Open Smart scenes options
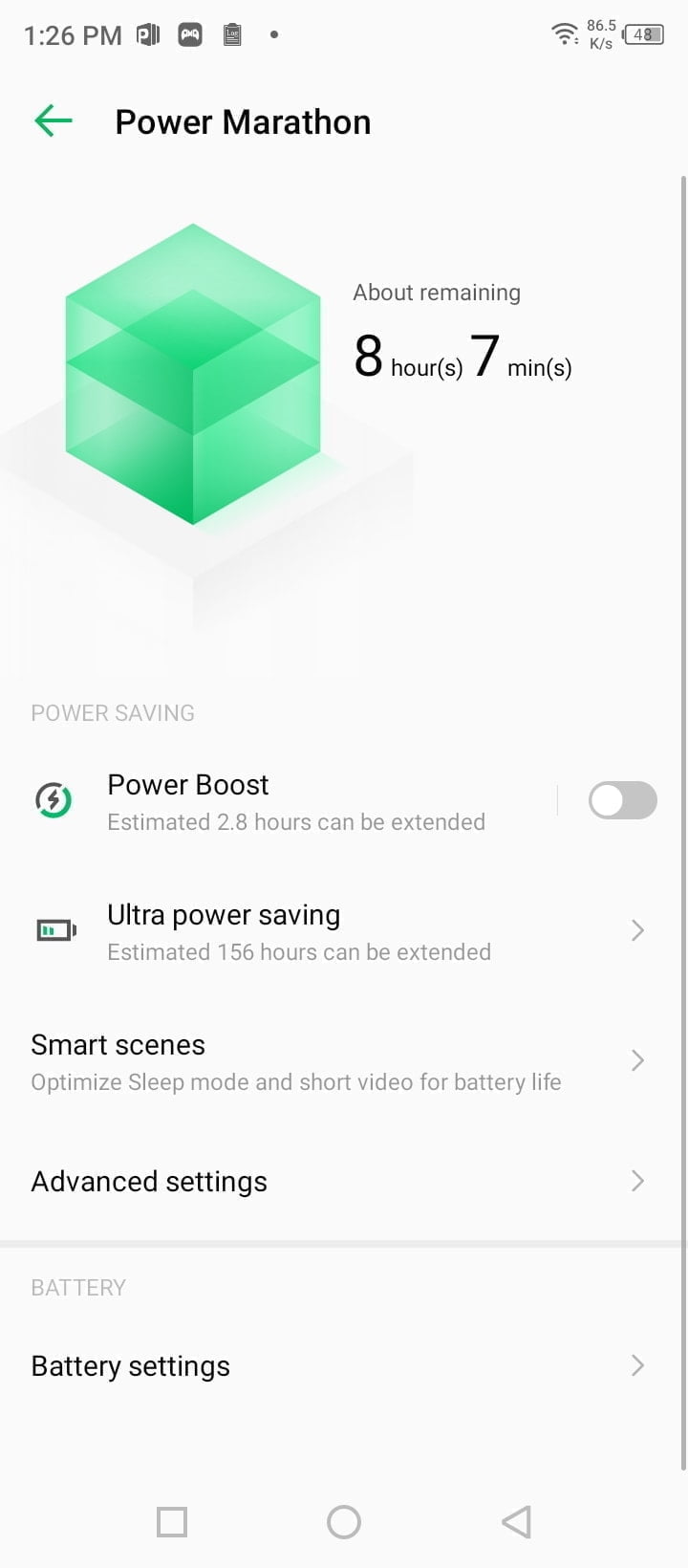The width and height of the screenshot is (688, 1568). coord(342,1061)
